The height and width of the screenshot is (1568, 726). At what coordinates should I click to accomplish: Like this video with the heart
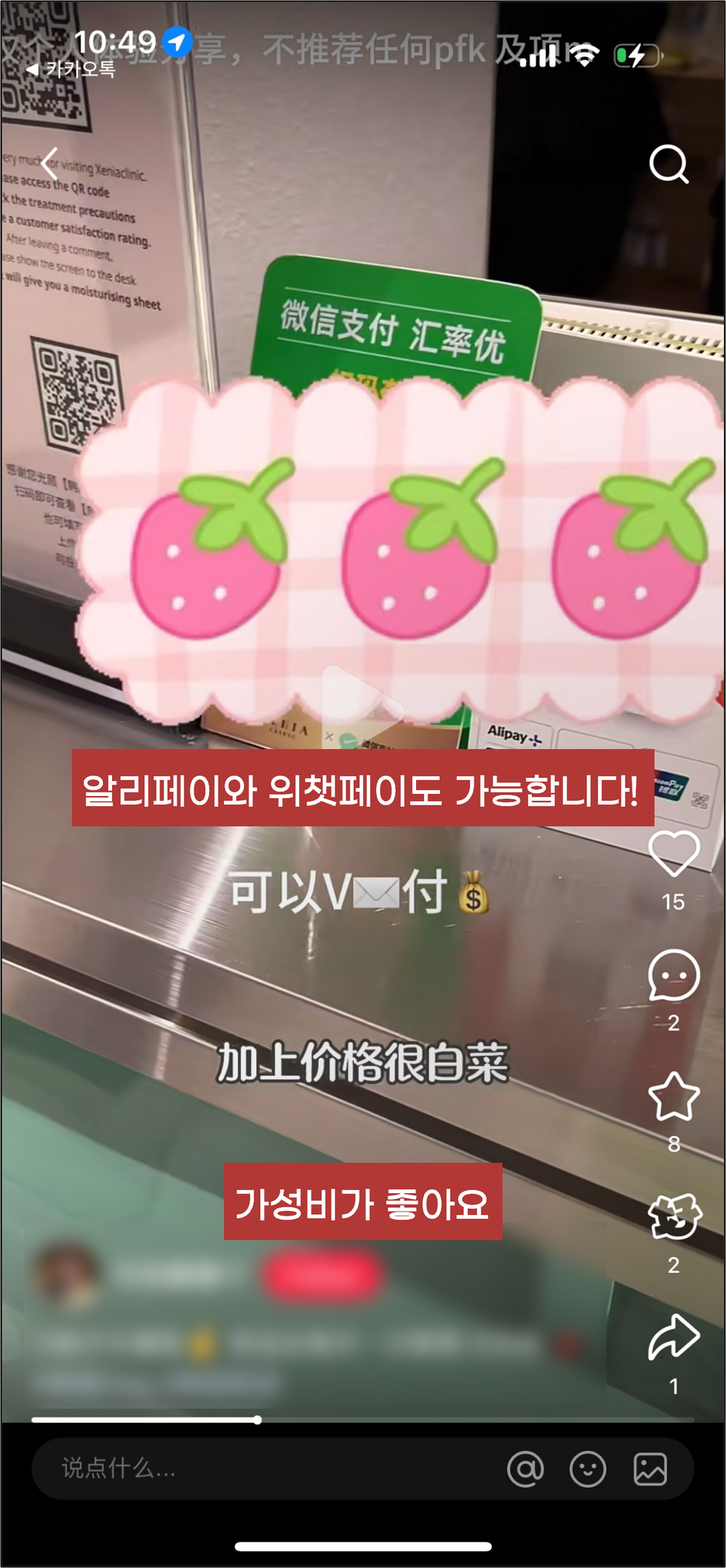click(674, 853)
